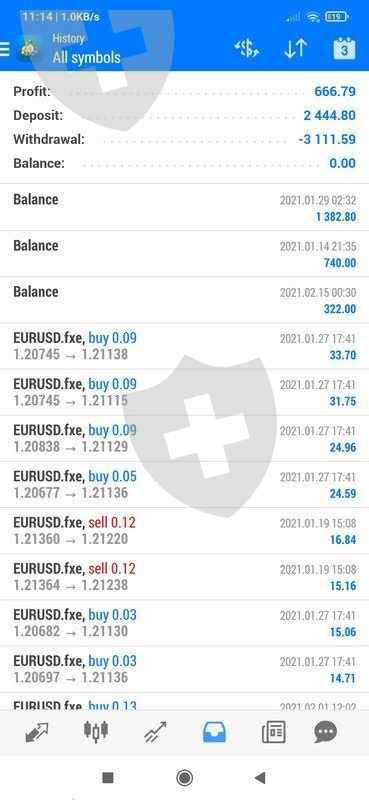The width and height of the screenshot is (369, 800).
Task: Open EURUSD sell 0.12 trade with 16.84 profit
Action: (x=184, y=531)
